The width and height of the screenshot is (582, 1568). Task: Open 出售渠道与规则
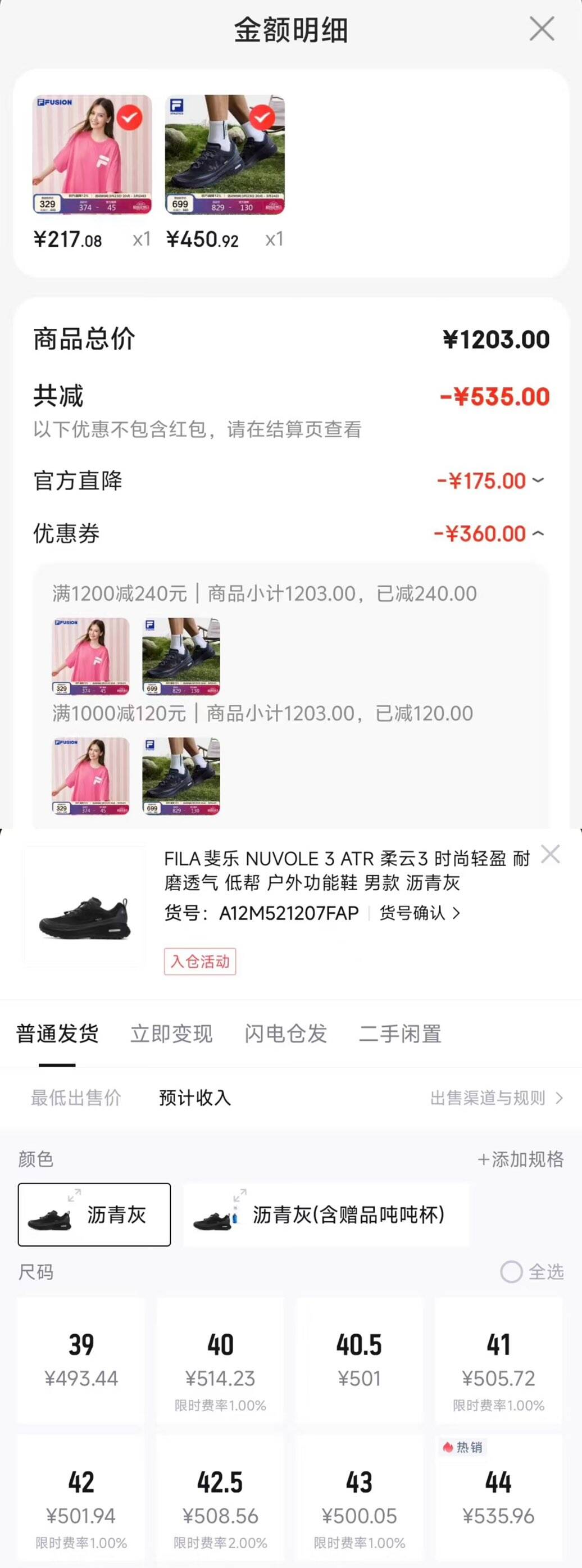point(495,1098)
